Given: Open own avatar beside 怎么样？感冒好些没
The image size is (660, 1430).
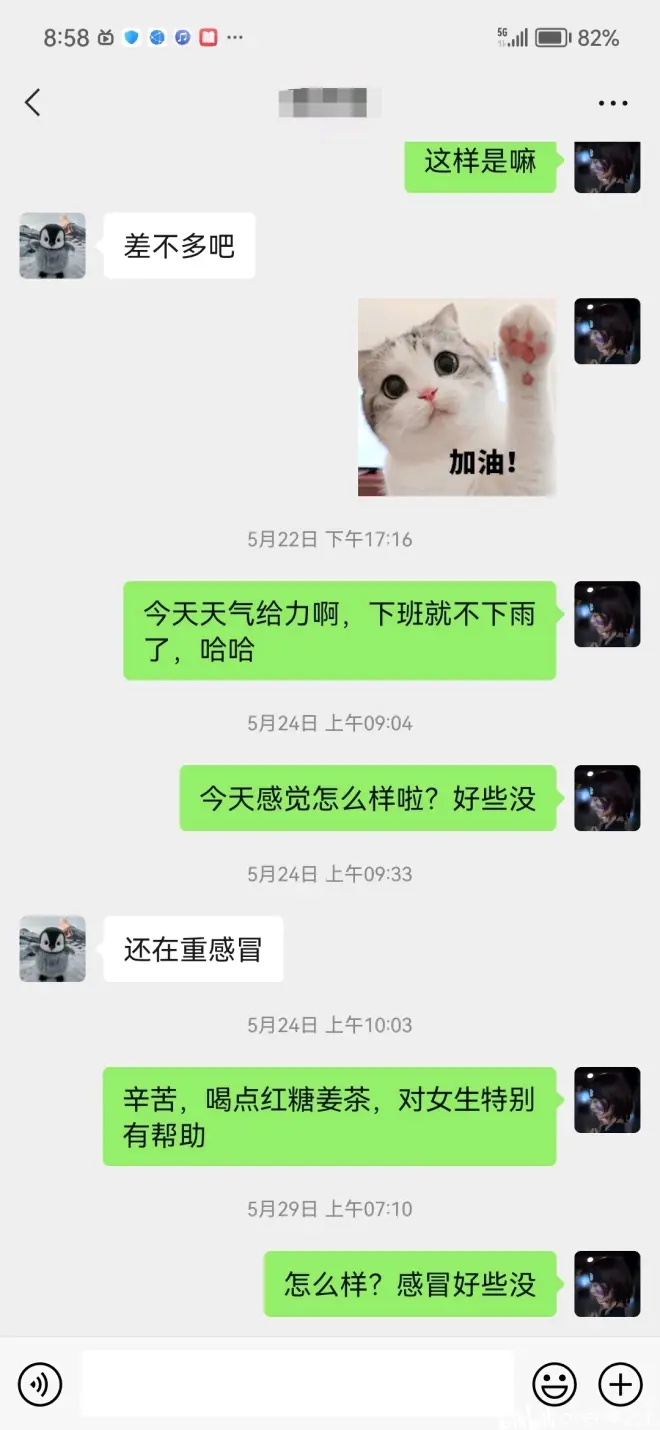Looking at the screenshot, I should 607,1283.
